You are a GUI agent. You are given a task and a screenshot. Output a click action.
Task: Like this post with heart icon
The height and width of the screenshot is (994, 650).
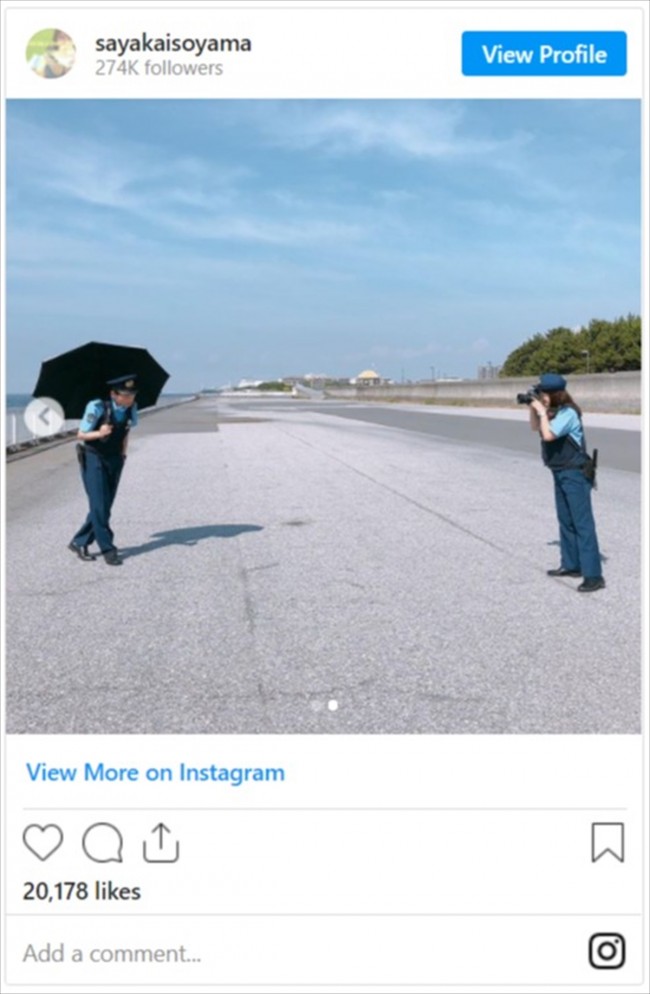click(42, 843)
